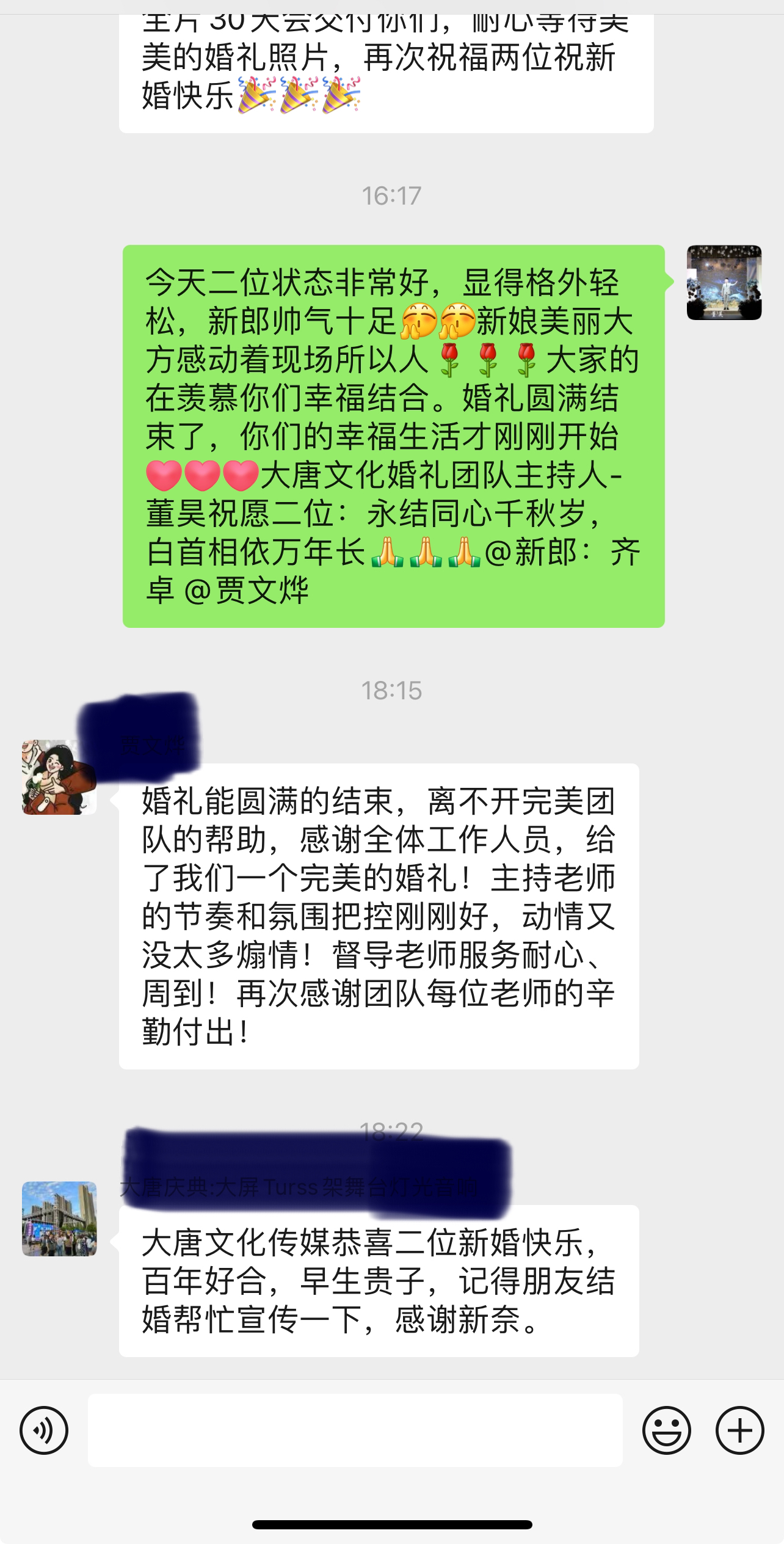Open the cartoon couple avatar profile
This screenshot has height=1544, width=784.
click(60, 777)
